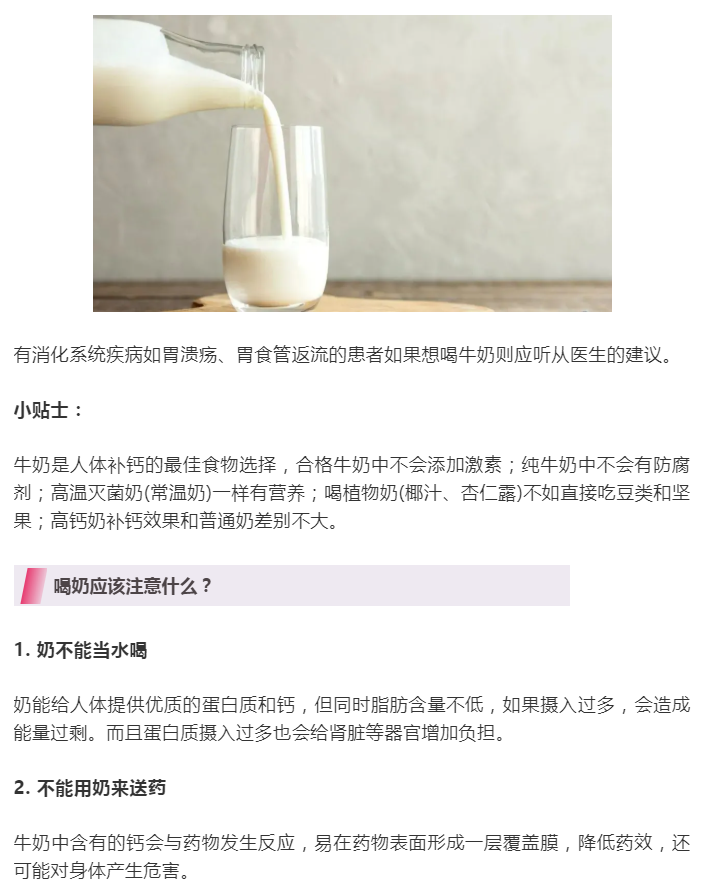Open the milk pouring photo full-size
Image resolution: width=703 pixels, height=891 pixels.
click(352, 163)
